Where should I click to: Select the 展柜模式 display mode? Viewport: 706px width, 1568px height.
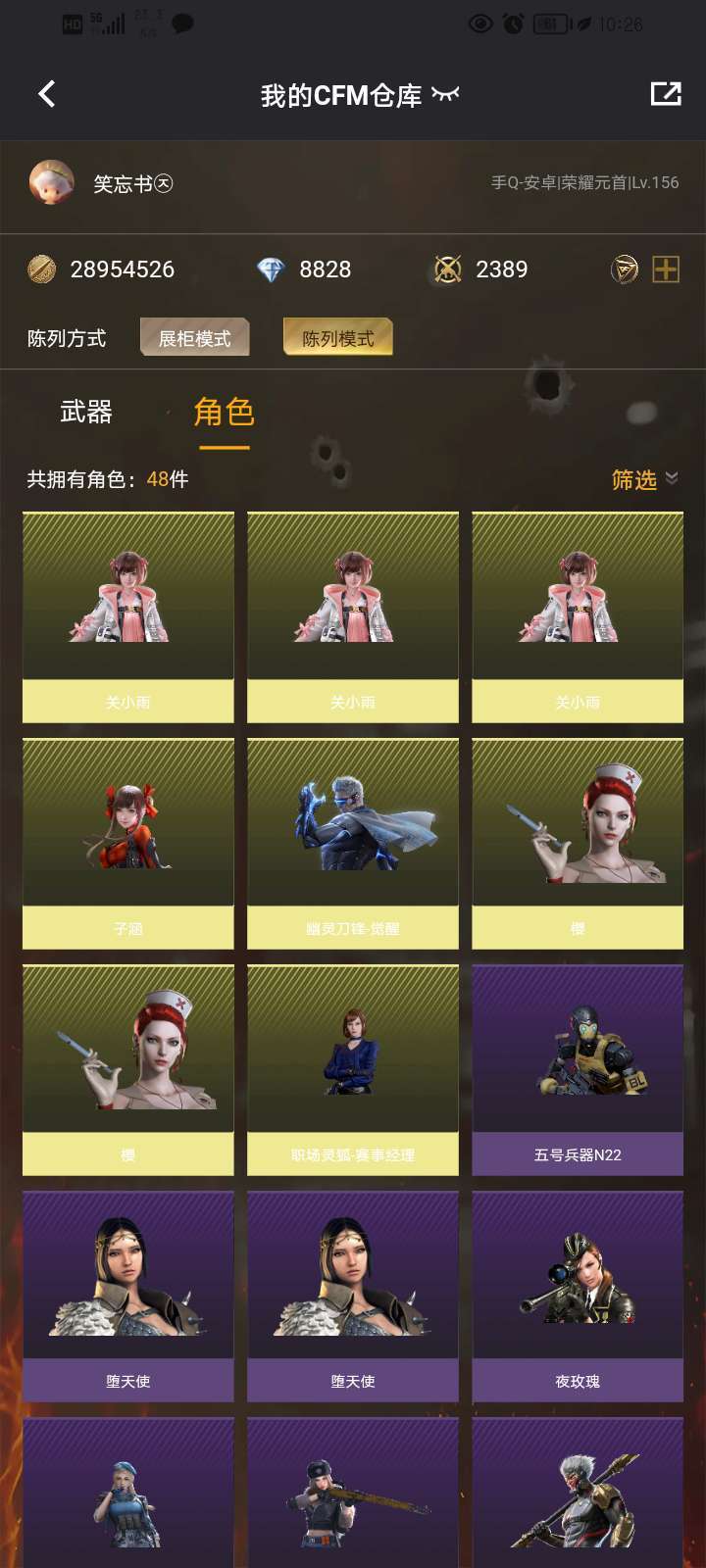(x=194, y=338)
